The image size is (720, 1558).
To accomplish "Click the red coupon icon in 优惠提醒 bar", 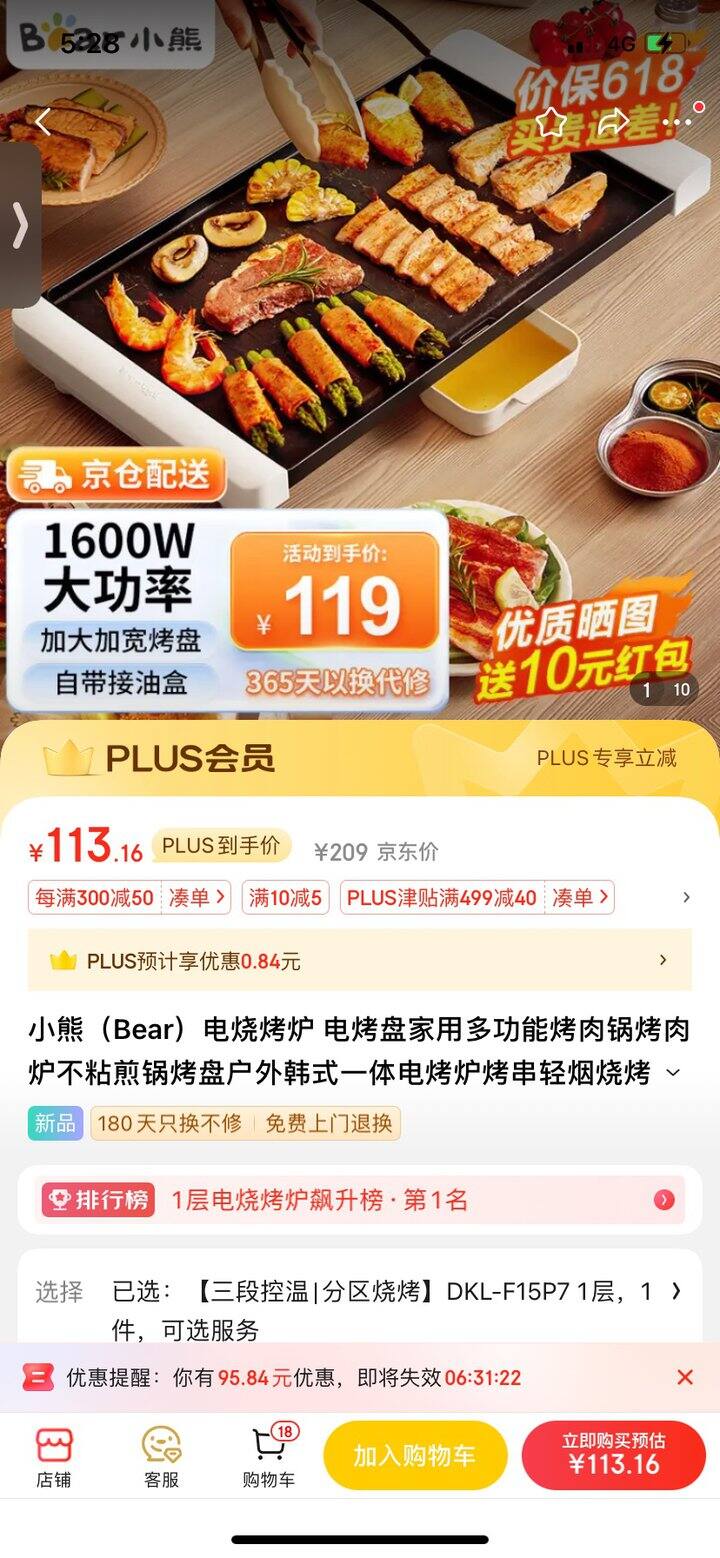I will (40, 1377).
